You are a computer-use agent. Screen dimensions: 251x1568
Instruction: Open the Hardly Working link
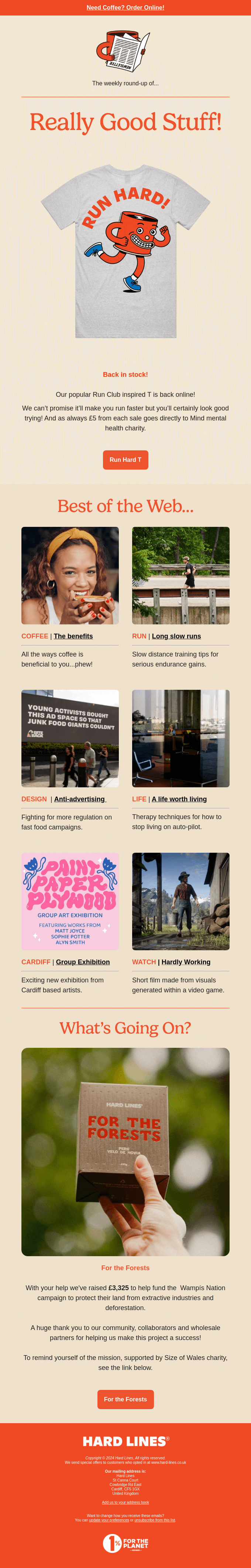coord(185,962)
